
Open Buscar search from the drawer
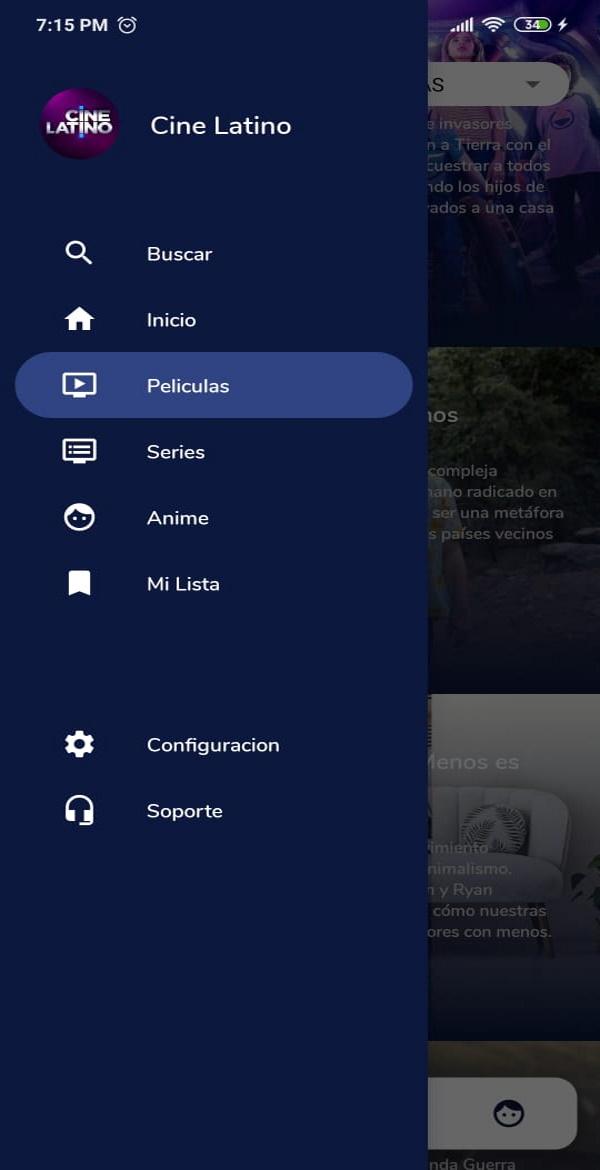tap(179, 254)
